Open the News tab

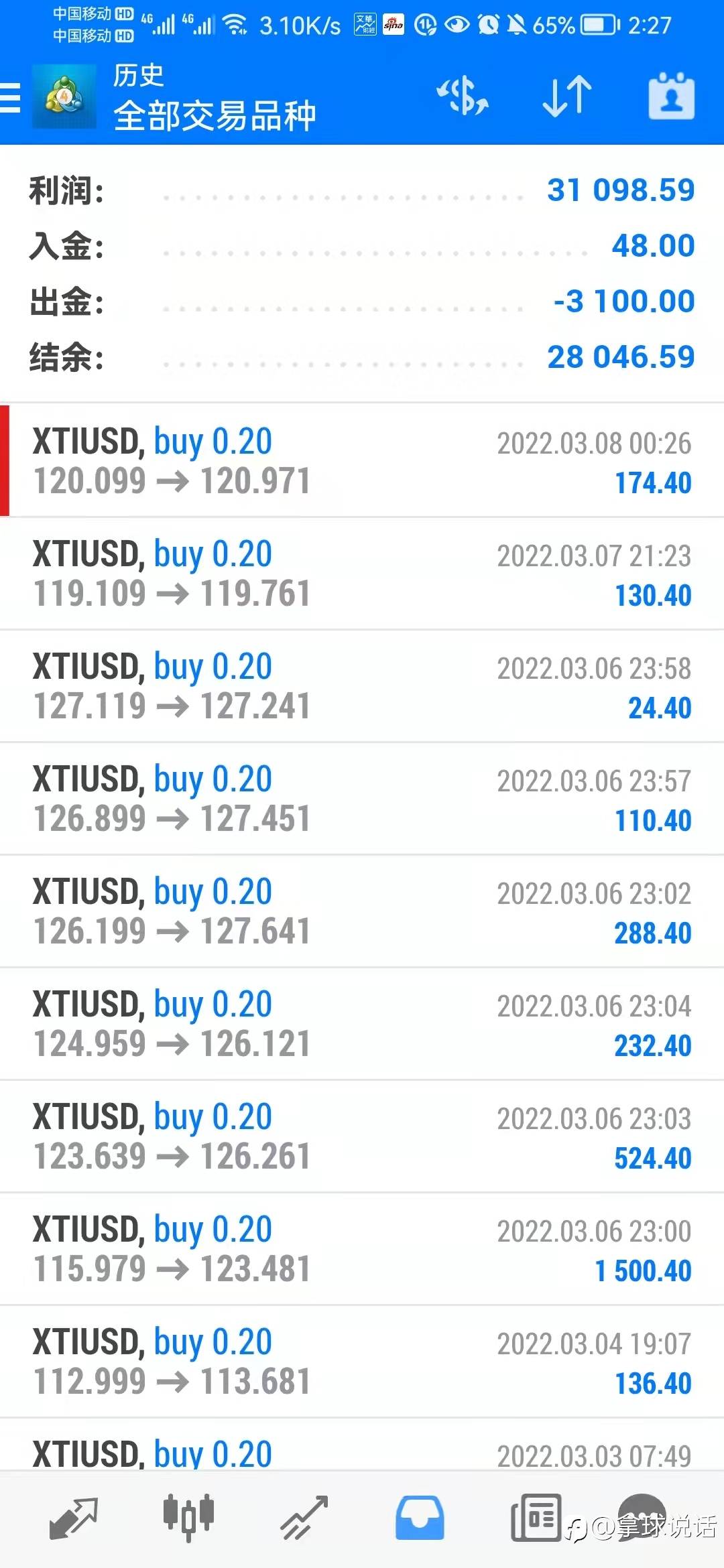[x=536, y=1518]
